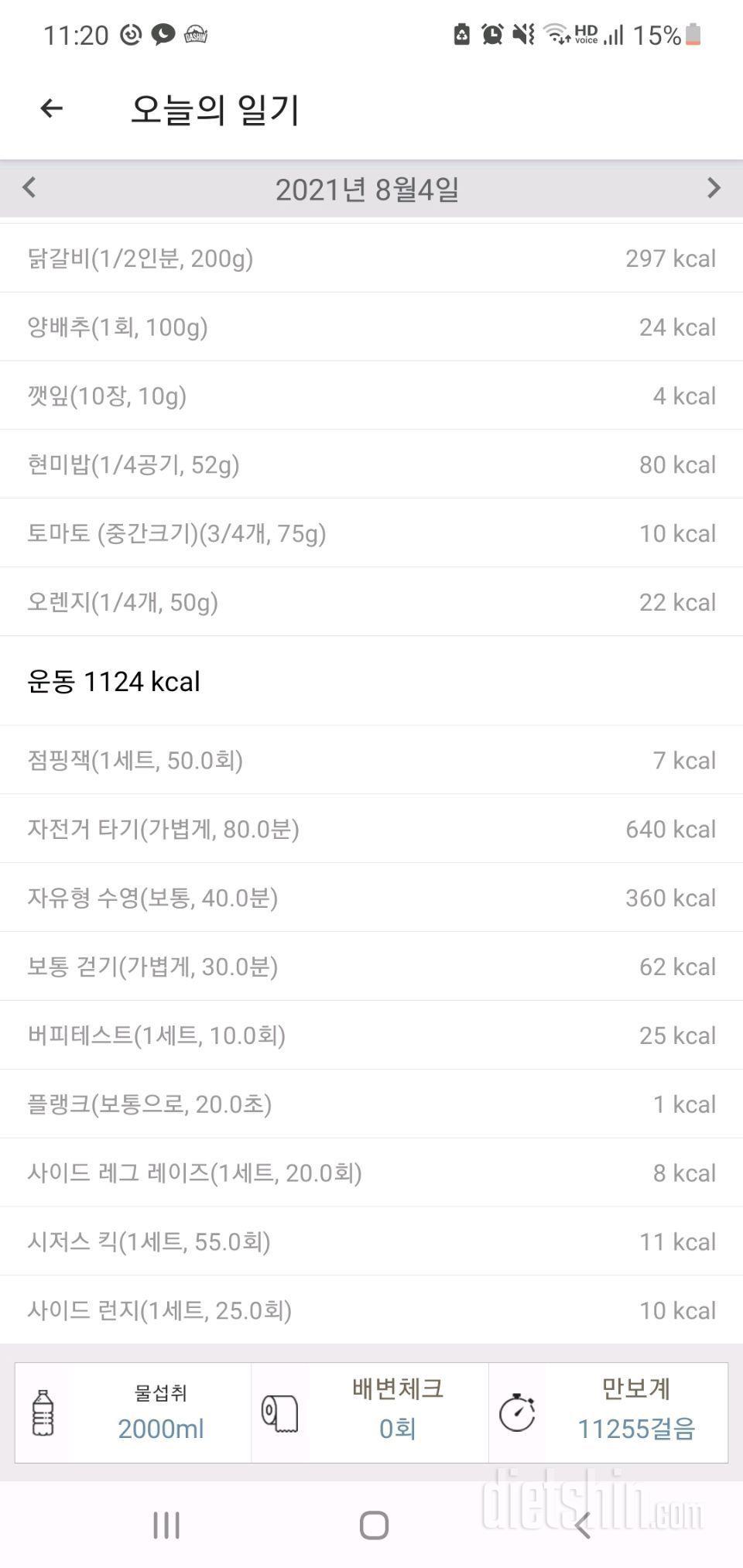Go back from 오늘의 일기 screen
The height and width of the screenshot is (1568, 743).
(51, 108)
